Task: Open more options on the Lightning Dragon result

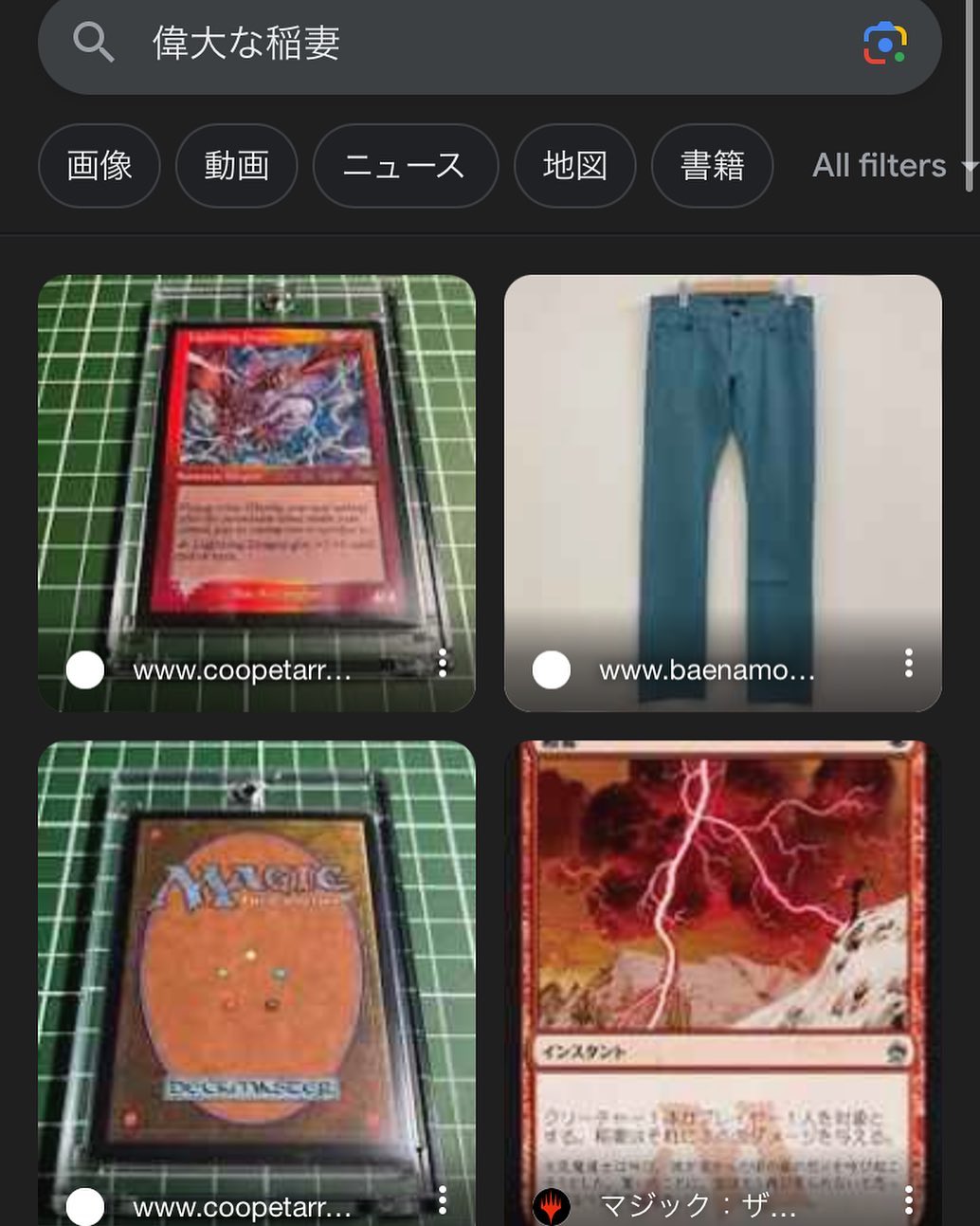Action: (x=443, y=664)
